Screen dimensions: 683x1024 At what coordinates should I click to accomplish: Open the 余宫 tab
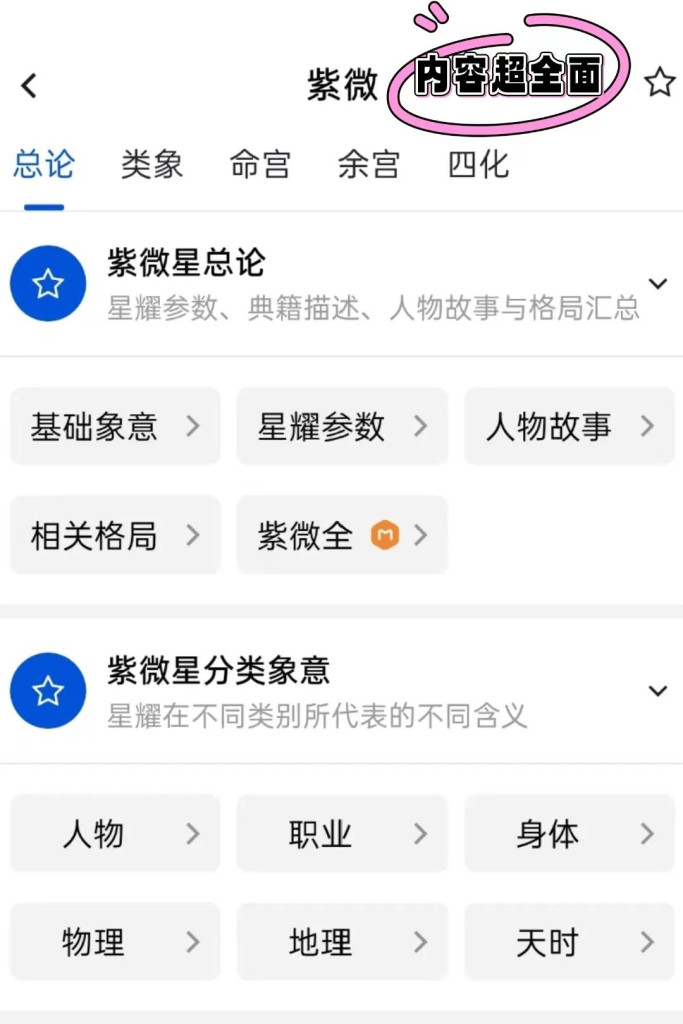coord(369,165)
